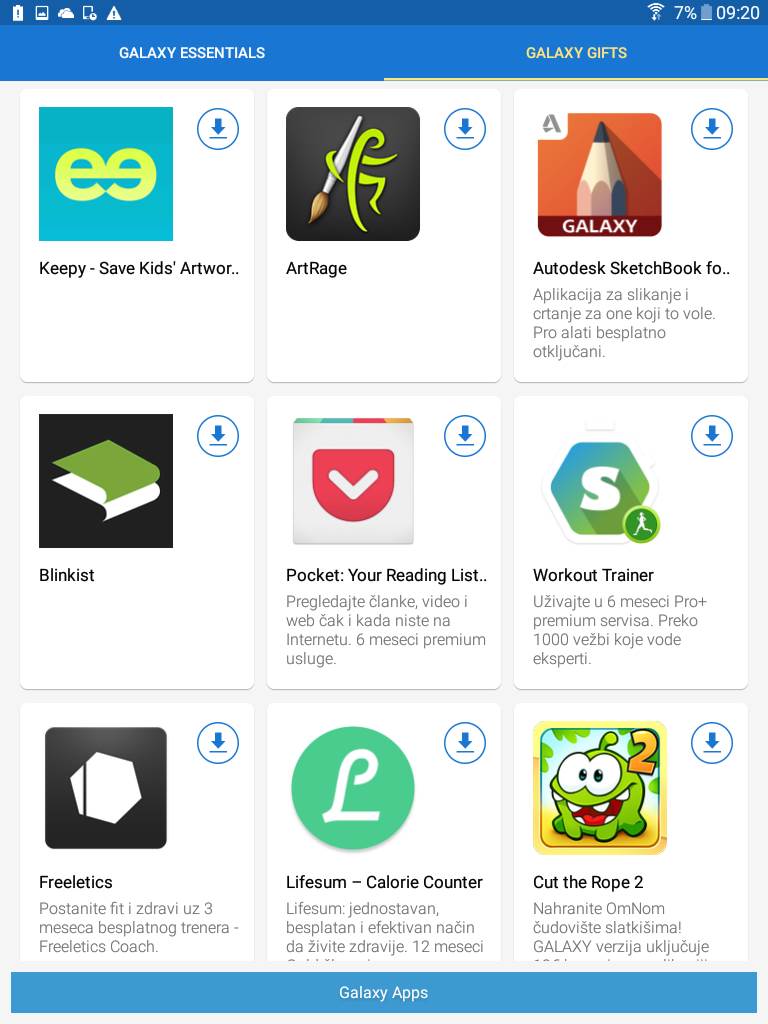Open Galaxy Apps button

[384, 993]
